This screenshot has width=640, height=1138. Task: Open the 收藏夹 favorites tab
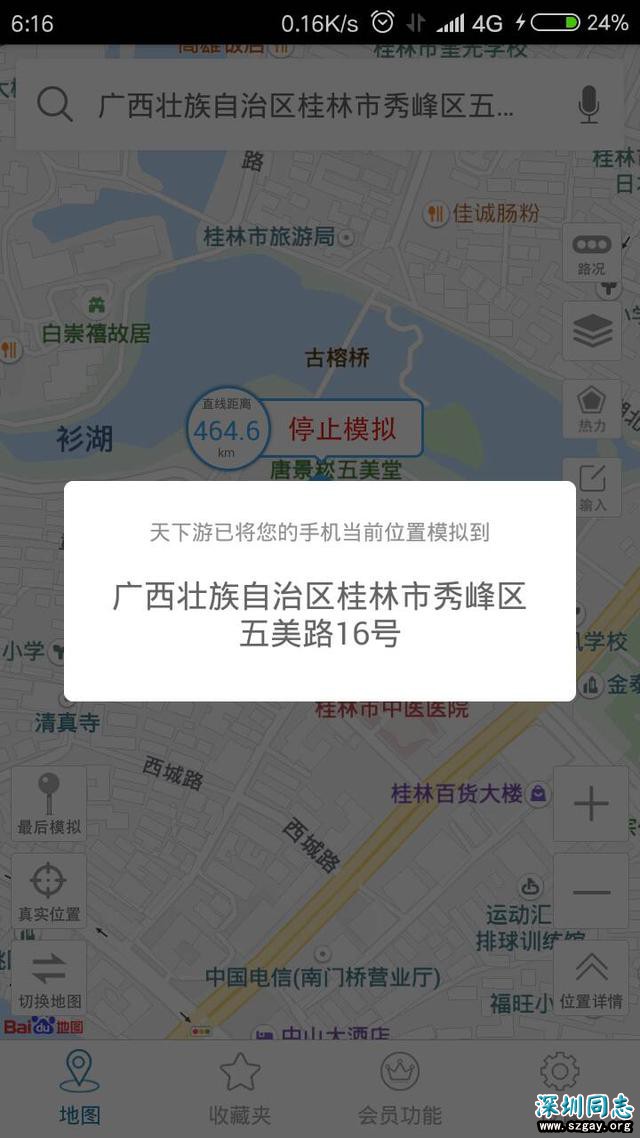[x=240, y=1088]
